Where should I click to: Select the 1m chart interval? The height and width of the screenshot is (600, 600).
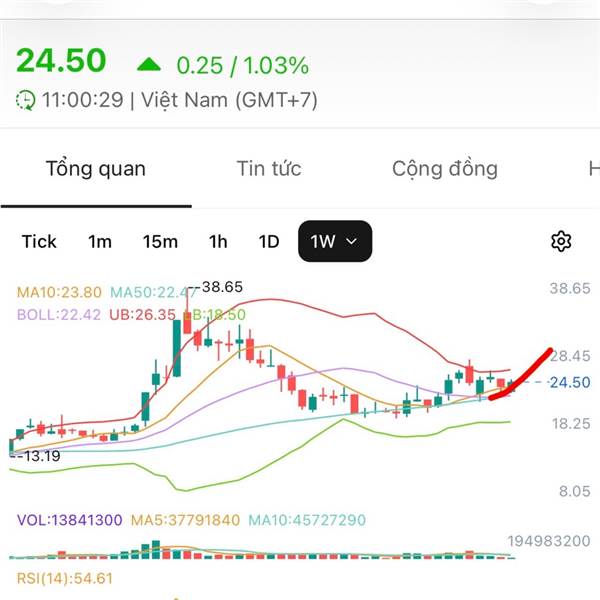coord(100,241)
